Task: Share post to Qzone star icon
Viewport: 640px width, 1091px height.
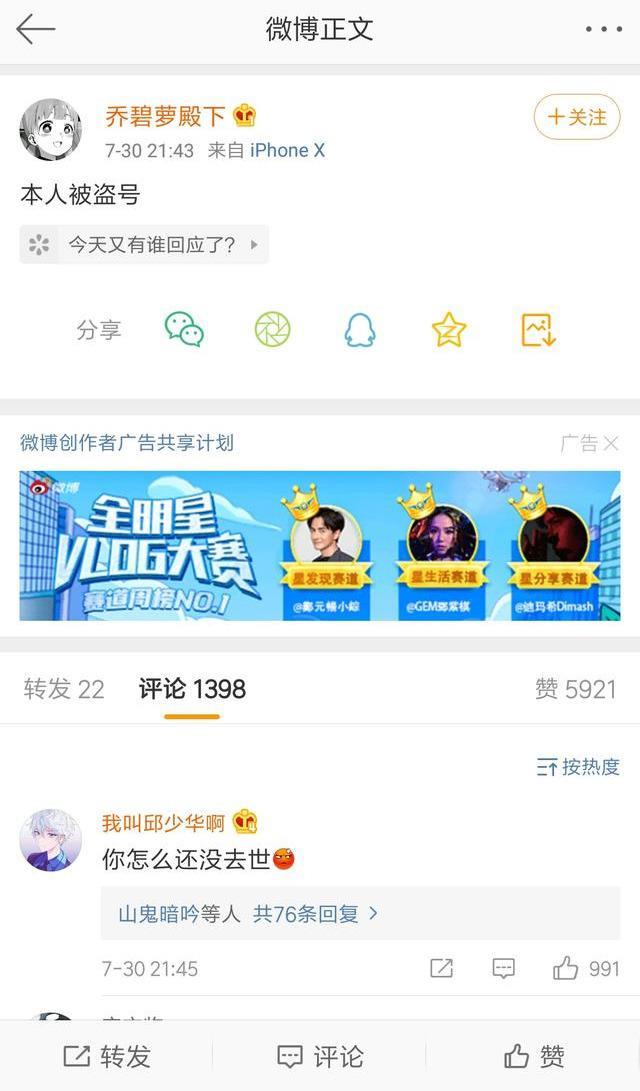Action: point(449,329)
